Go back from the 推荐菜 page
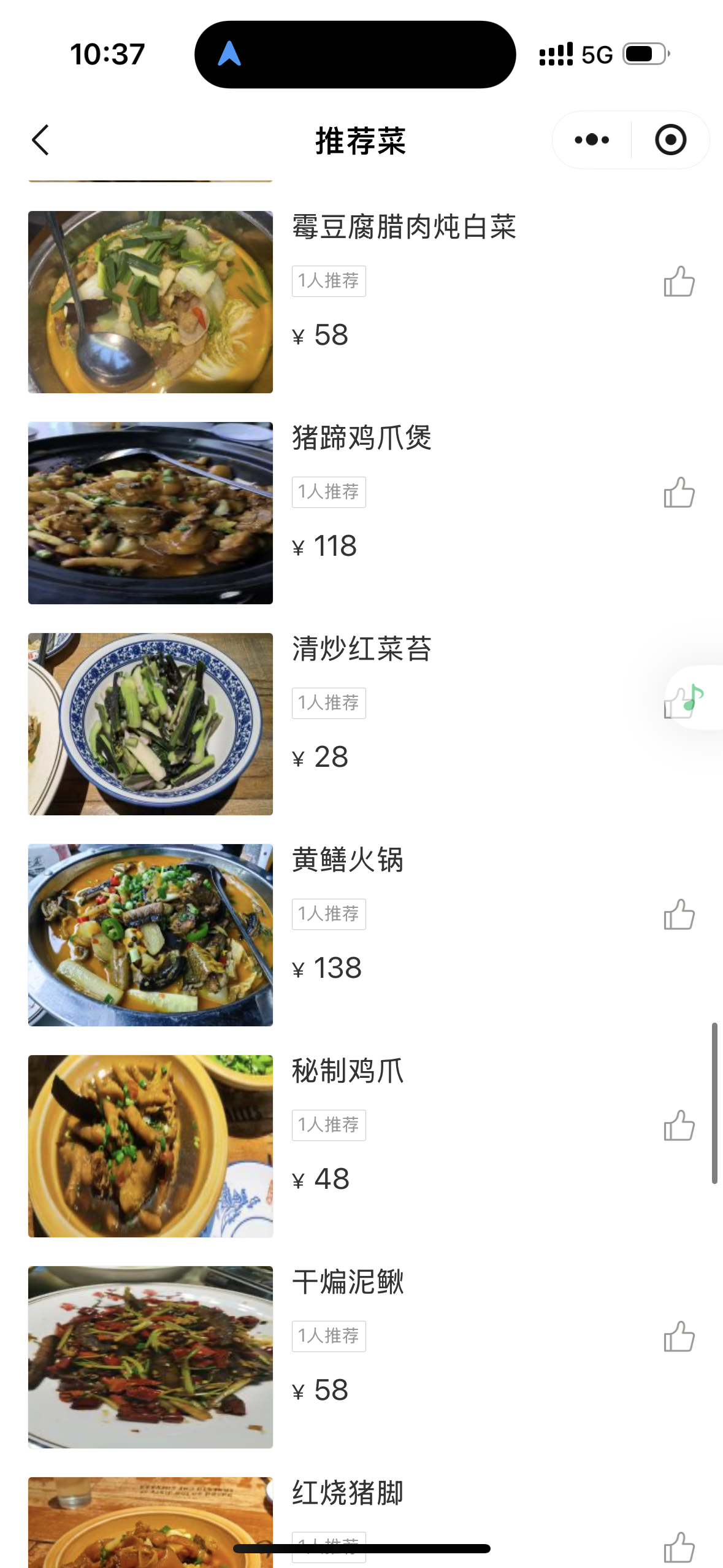 (x=40, y=140)
